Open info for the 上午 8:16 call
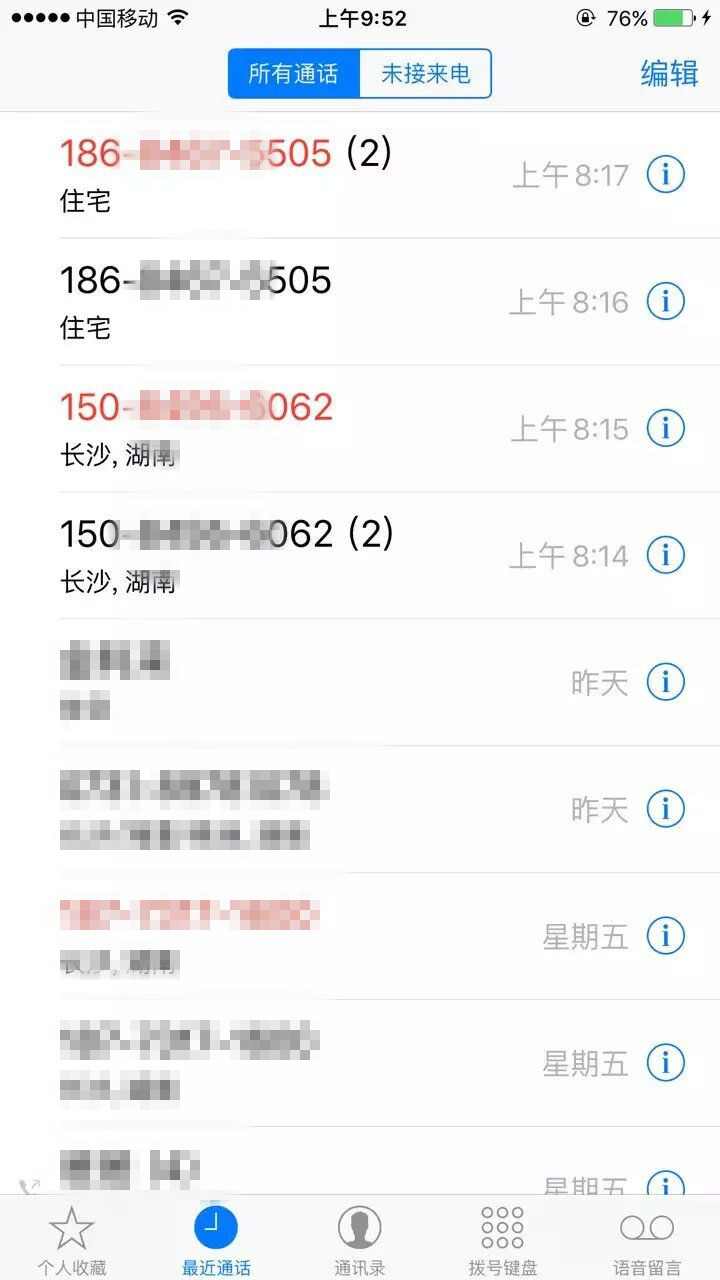Screen dimensions: 720x1280 click(x=665, y=301)
